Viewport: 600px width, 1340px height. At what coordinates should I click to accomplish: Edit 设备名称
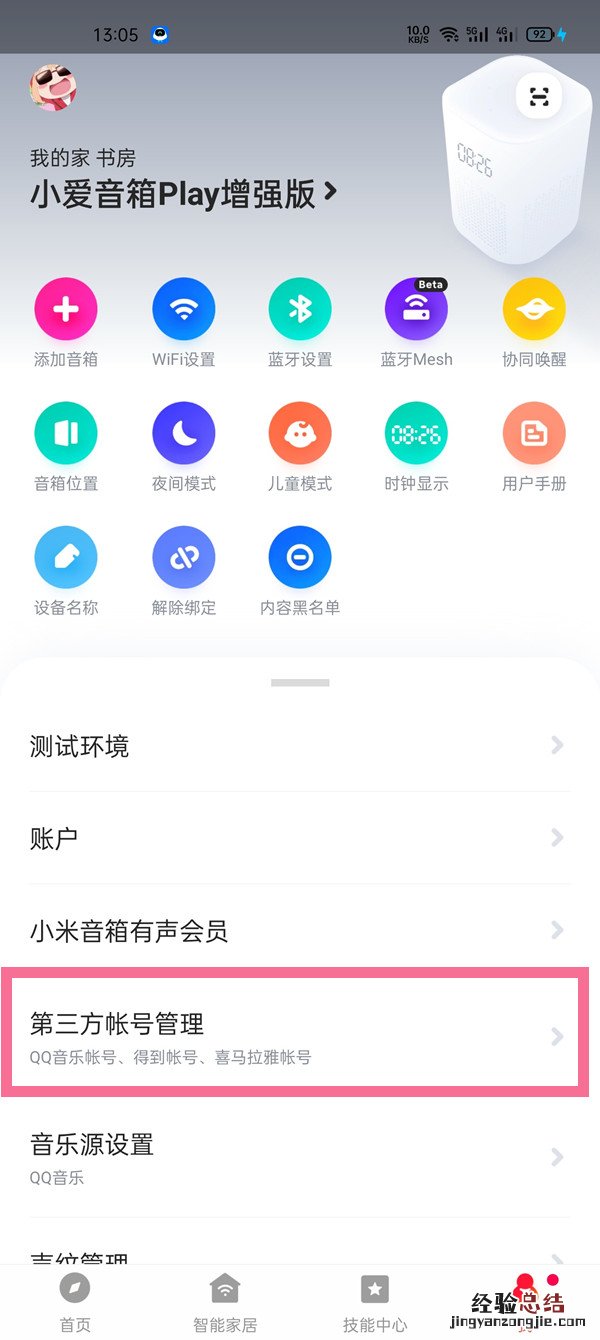click(x=66, y=557)
